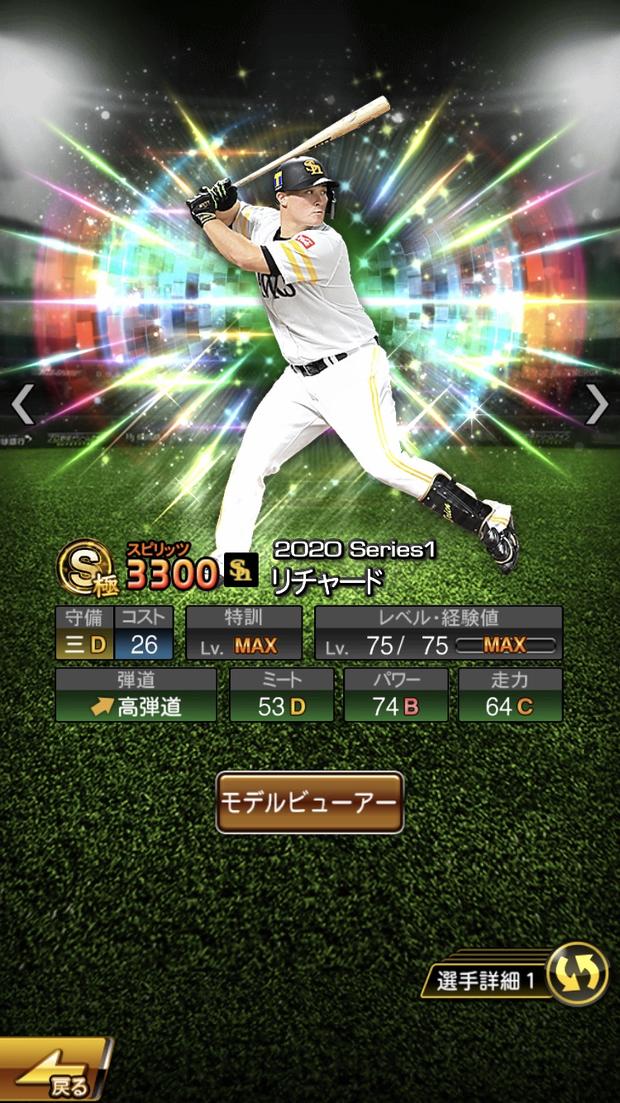Show the next player with right arrow

coord(597,404)
